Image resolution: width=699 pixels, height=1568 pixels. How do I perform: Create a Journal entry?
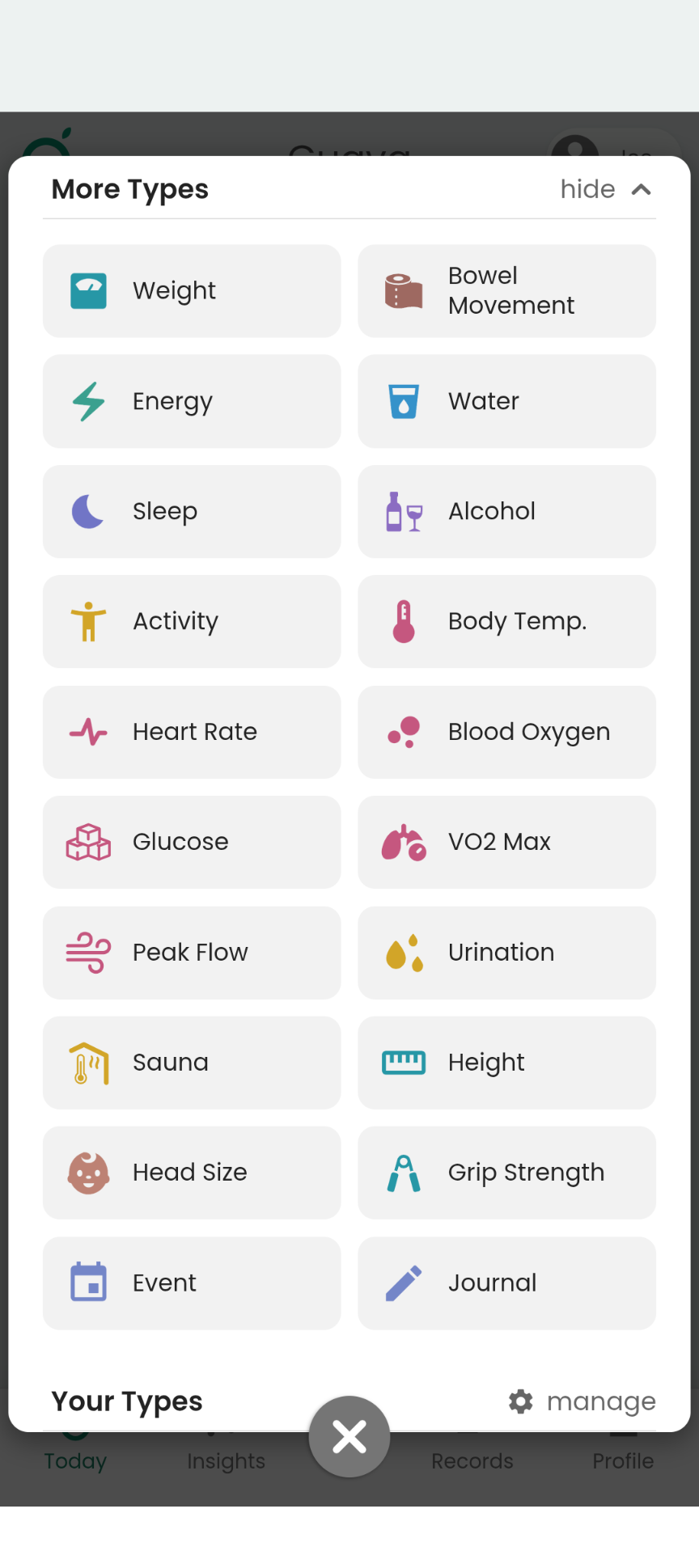point(506,1283)
